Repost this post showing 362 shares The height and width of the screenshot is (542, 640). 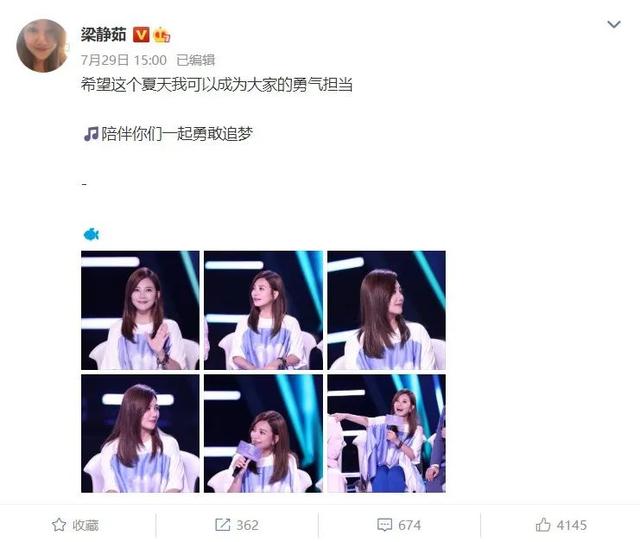(x=236, y=524)
